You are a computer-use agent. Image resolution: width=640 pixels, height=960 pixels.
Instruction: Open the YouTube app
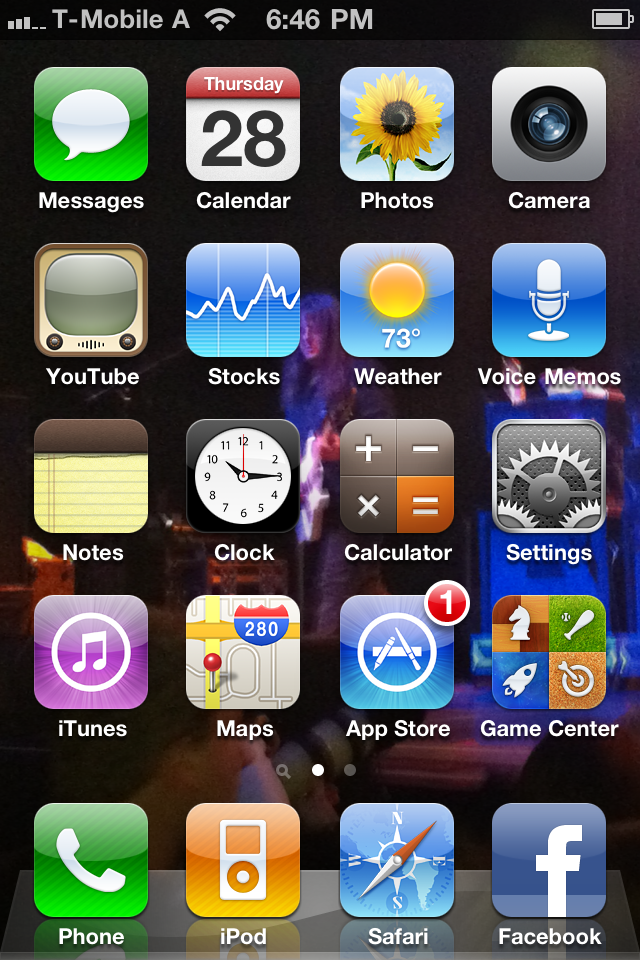point(91,300)
